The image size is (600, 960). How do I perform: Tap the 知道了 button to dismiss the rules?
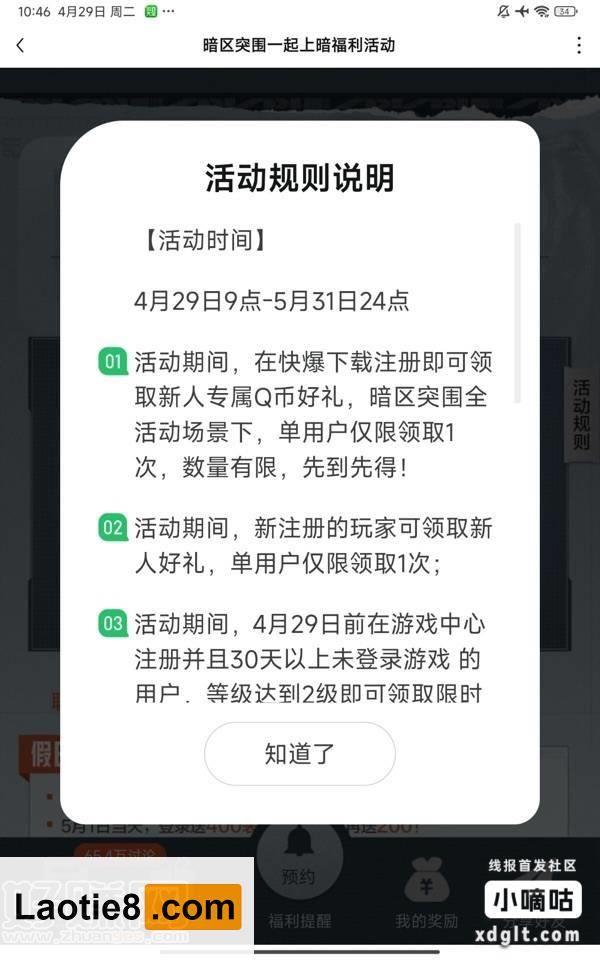coord(299,754)
